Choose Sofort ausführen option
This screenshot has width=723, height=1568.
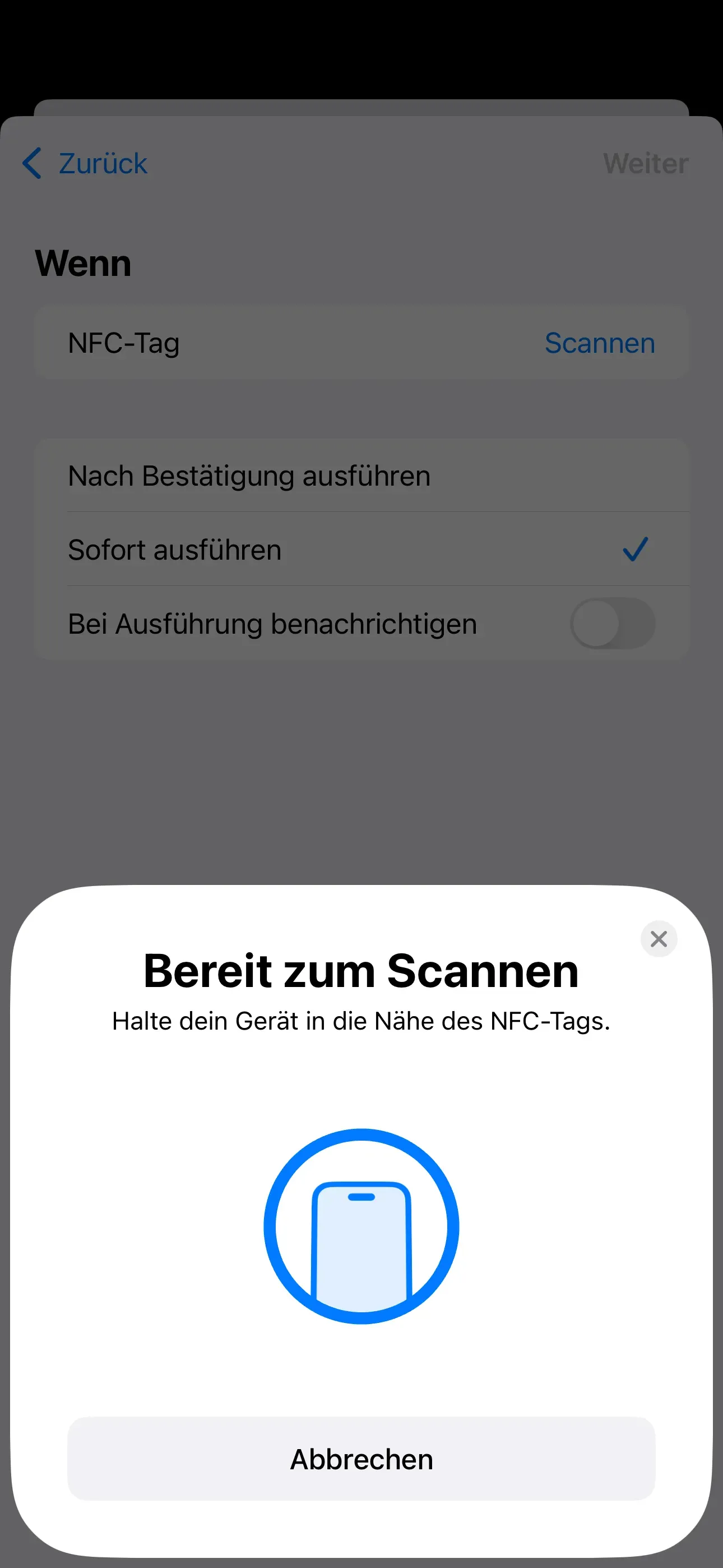pyautogui.click(x=362, y=549)
